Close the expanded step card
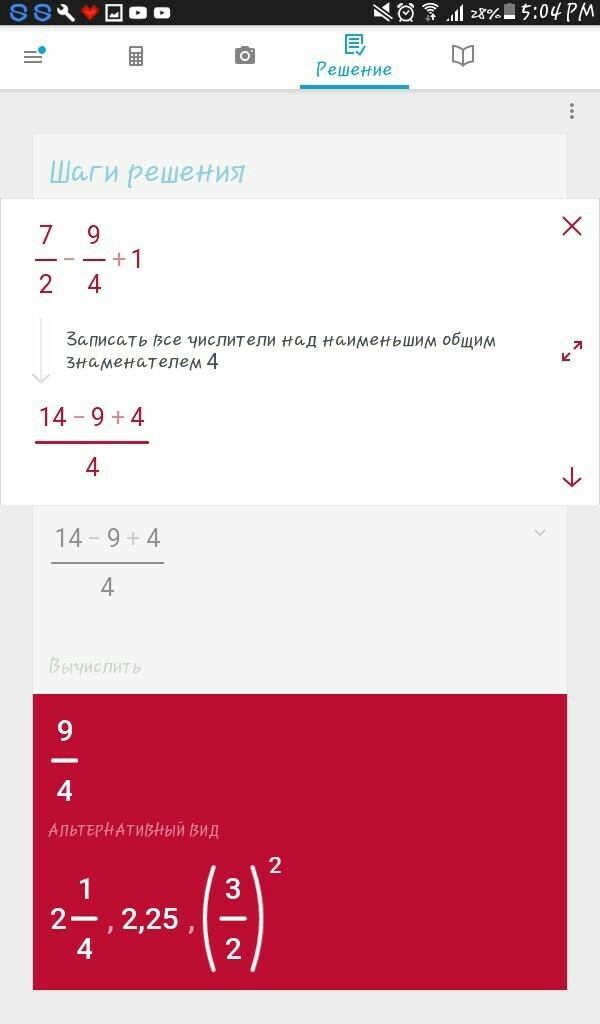This screenshot has height=1024, width=600. pyautogui.click(x=572, y=226)
